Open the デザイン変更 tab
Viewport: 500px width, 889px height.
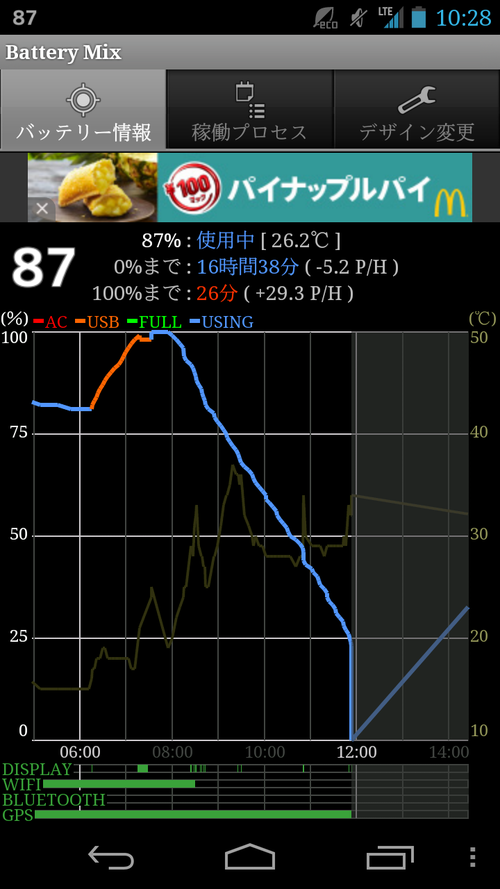[417, 109]
